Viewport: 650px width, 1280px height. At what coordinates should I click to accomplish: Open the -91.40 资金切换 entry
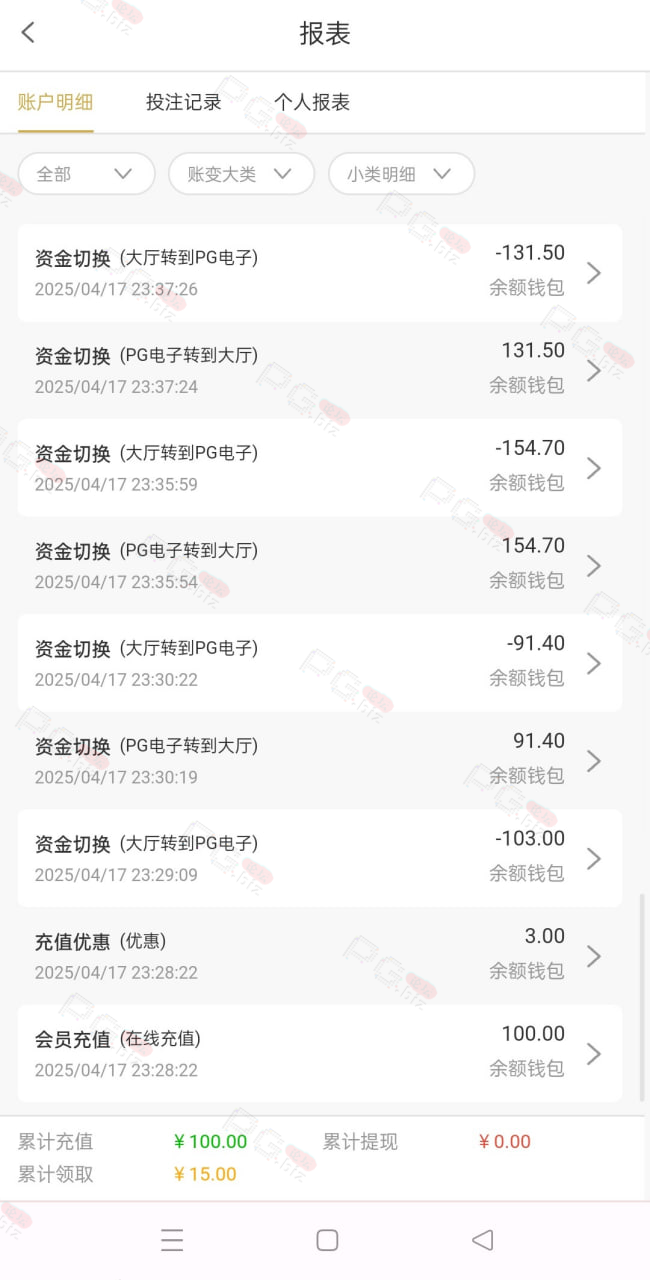tap(320, 663)
